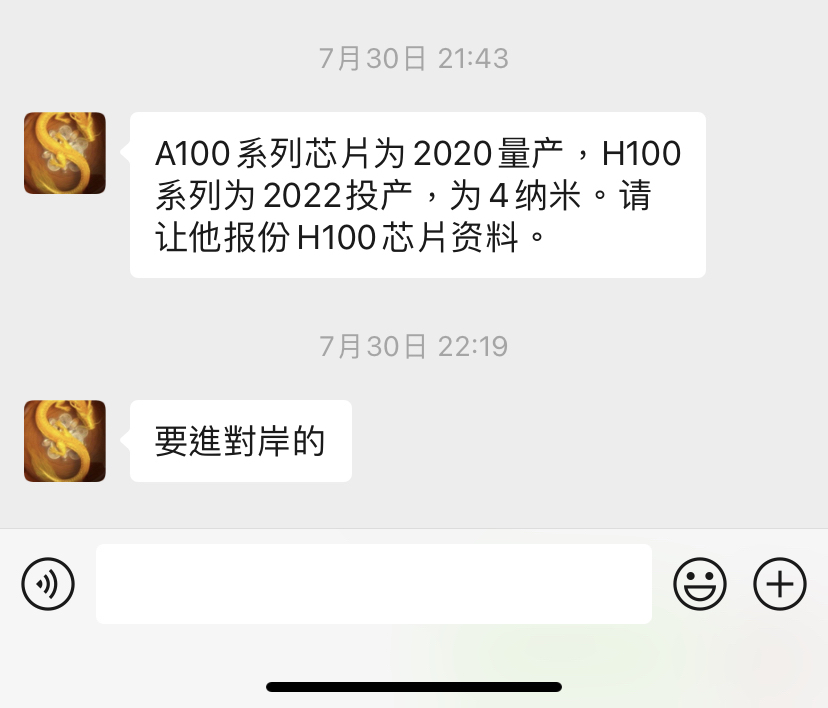Focus the message text field
The width and height of the screenshot is (828, 708).
pyautogui.click(x=373, y=584)
